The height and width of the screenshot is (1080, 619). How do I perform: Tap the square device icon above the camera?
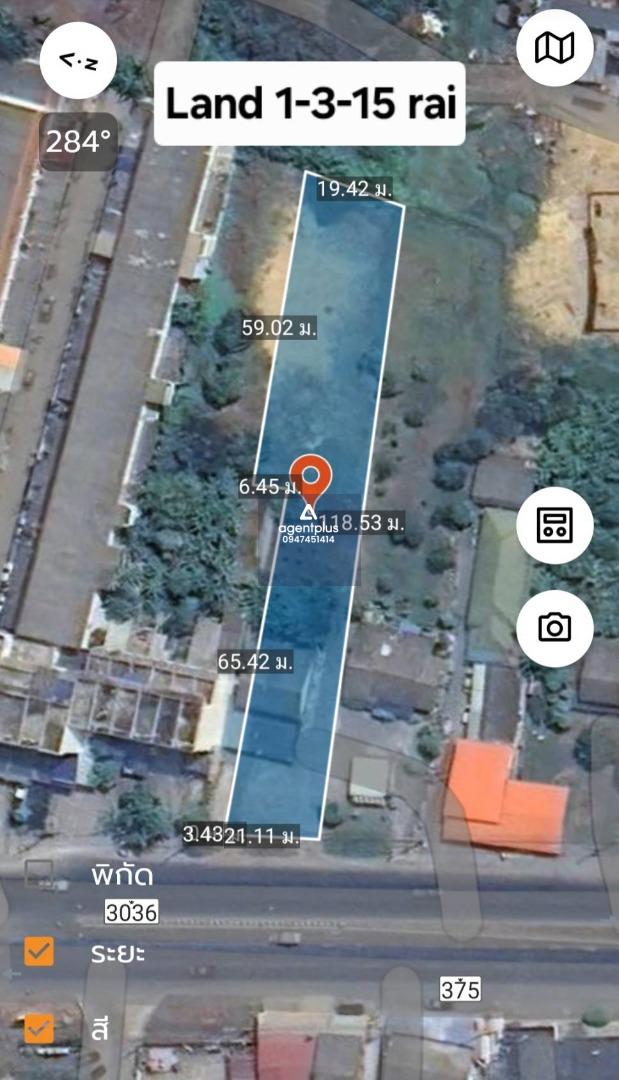tap(554, 525)
